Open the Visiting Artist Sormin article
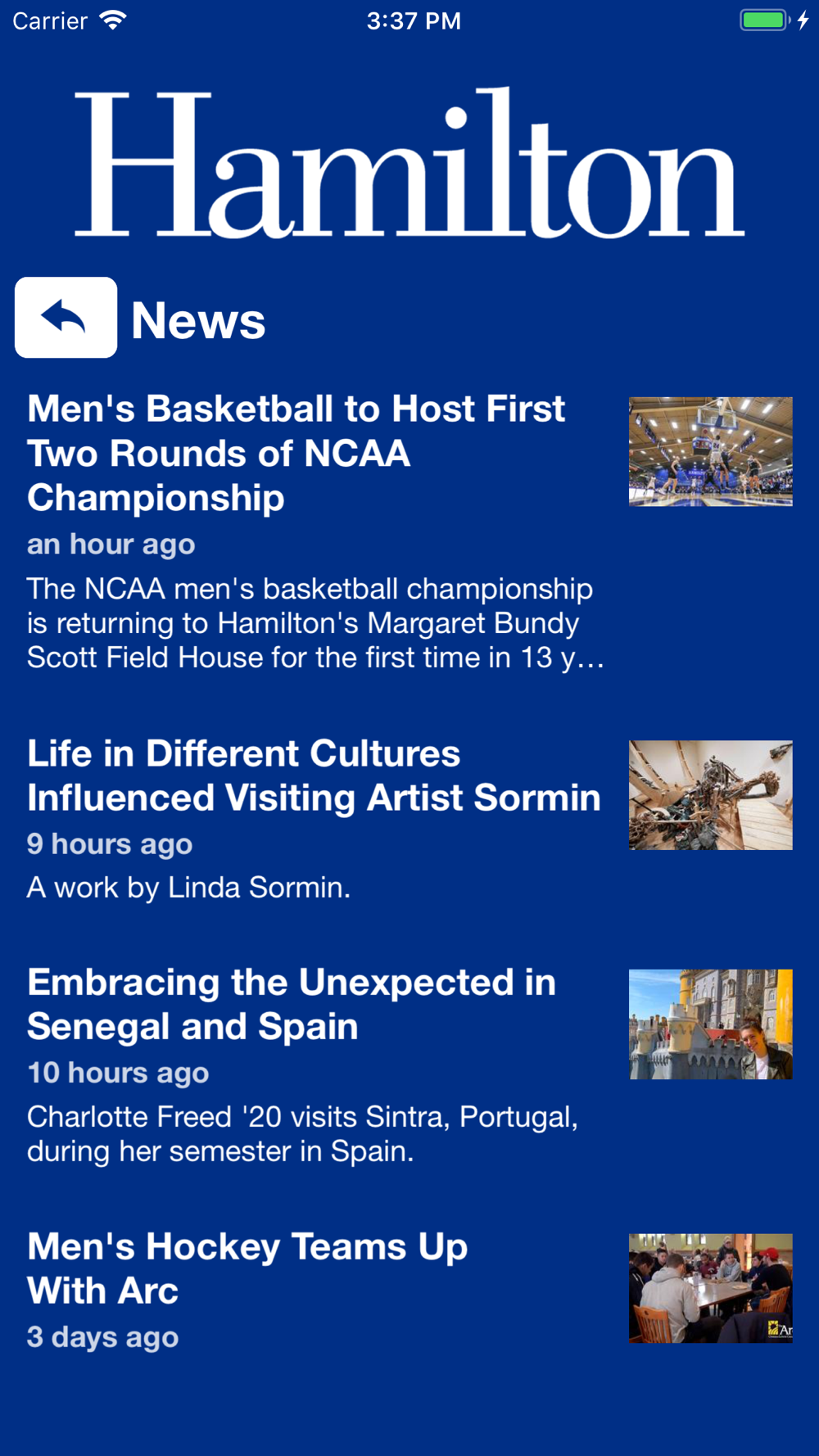The width and height of the screenshot is (819, 1456). click(x=314, y=775)
